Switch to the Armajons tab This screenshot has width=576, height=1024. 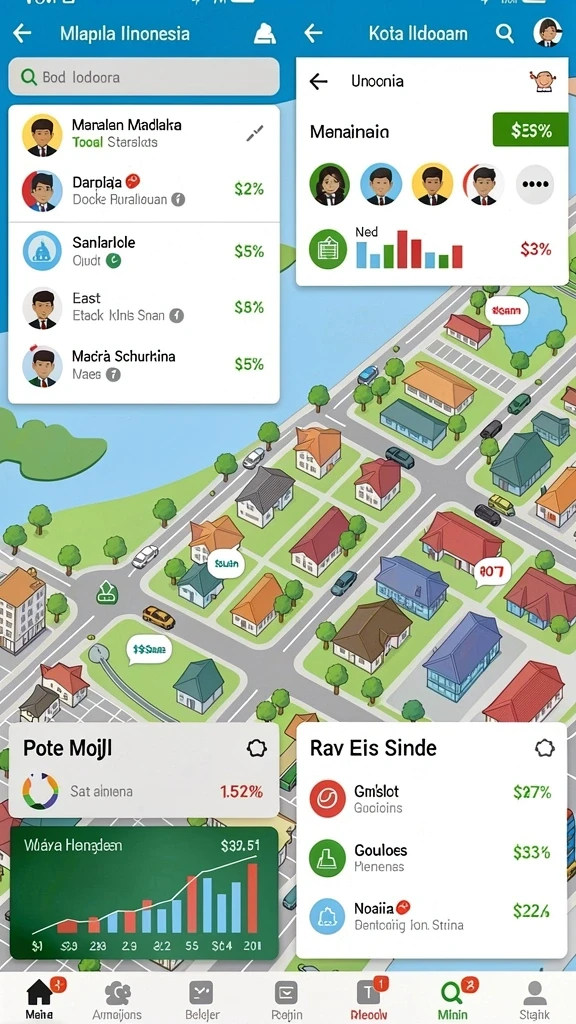tap(118, 999)
